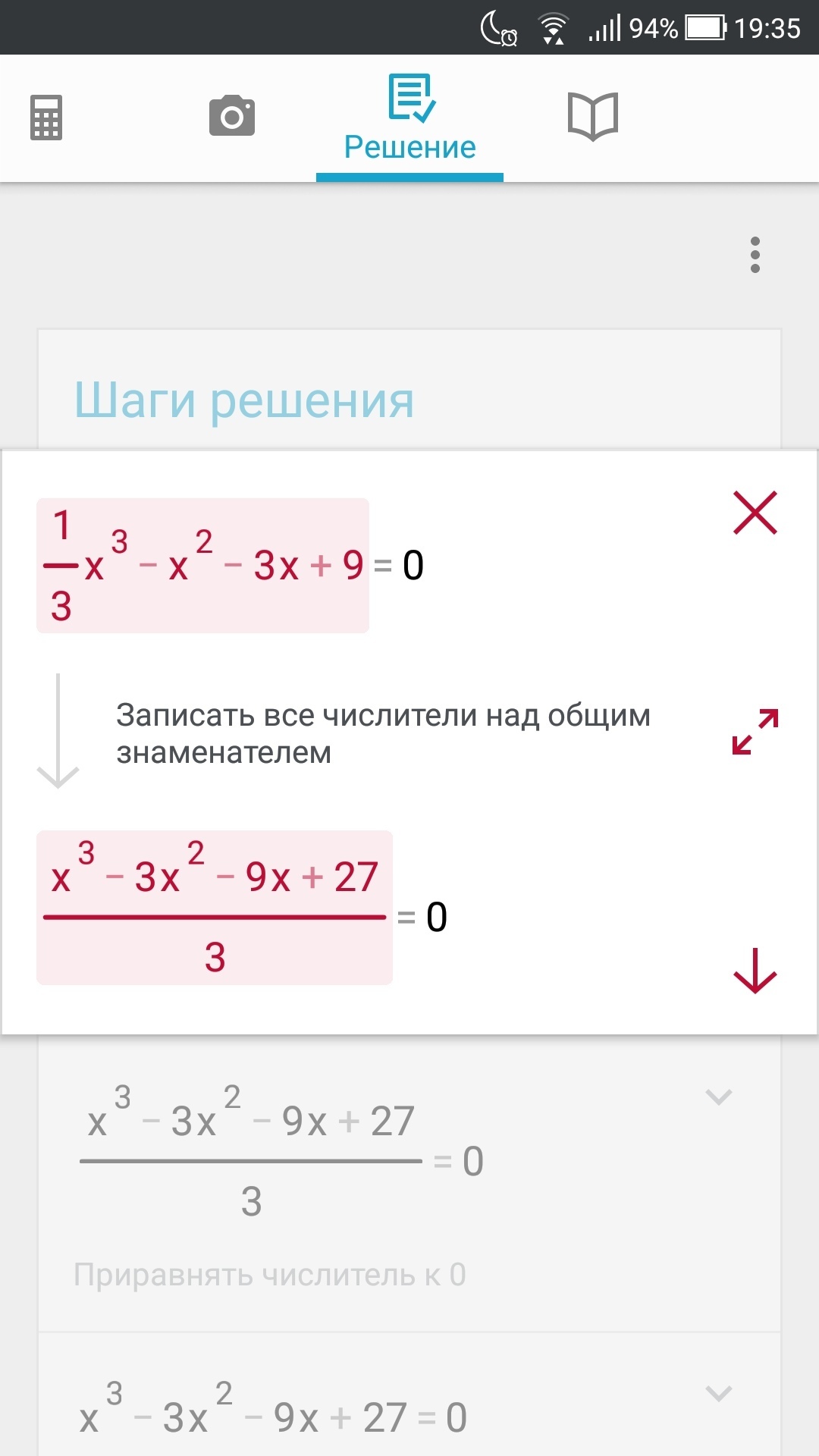Open the three-dot overflow menu

click(x=755, y=255)
